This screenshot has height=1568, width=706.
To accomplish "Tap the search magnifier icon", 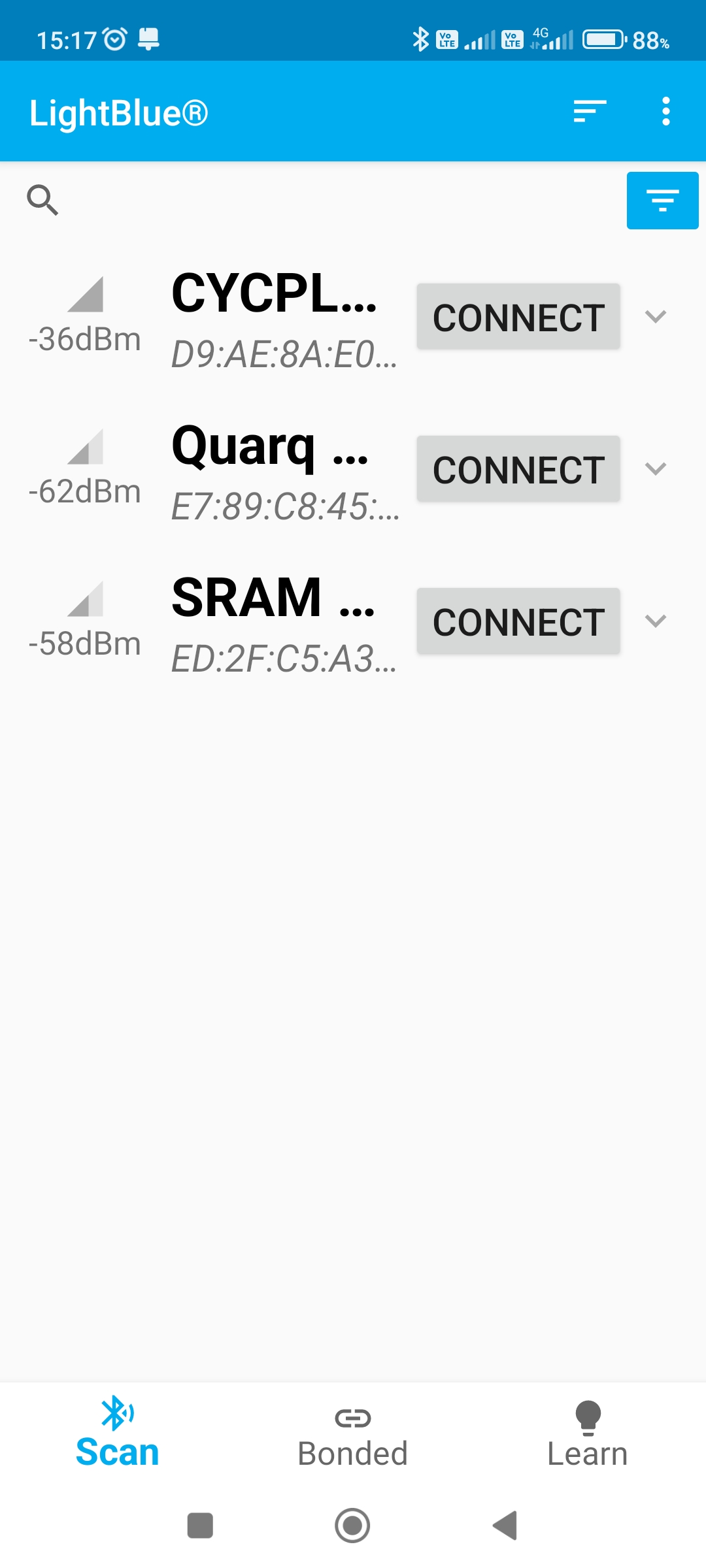I will coord(42,200).
